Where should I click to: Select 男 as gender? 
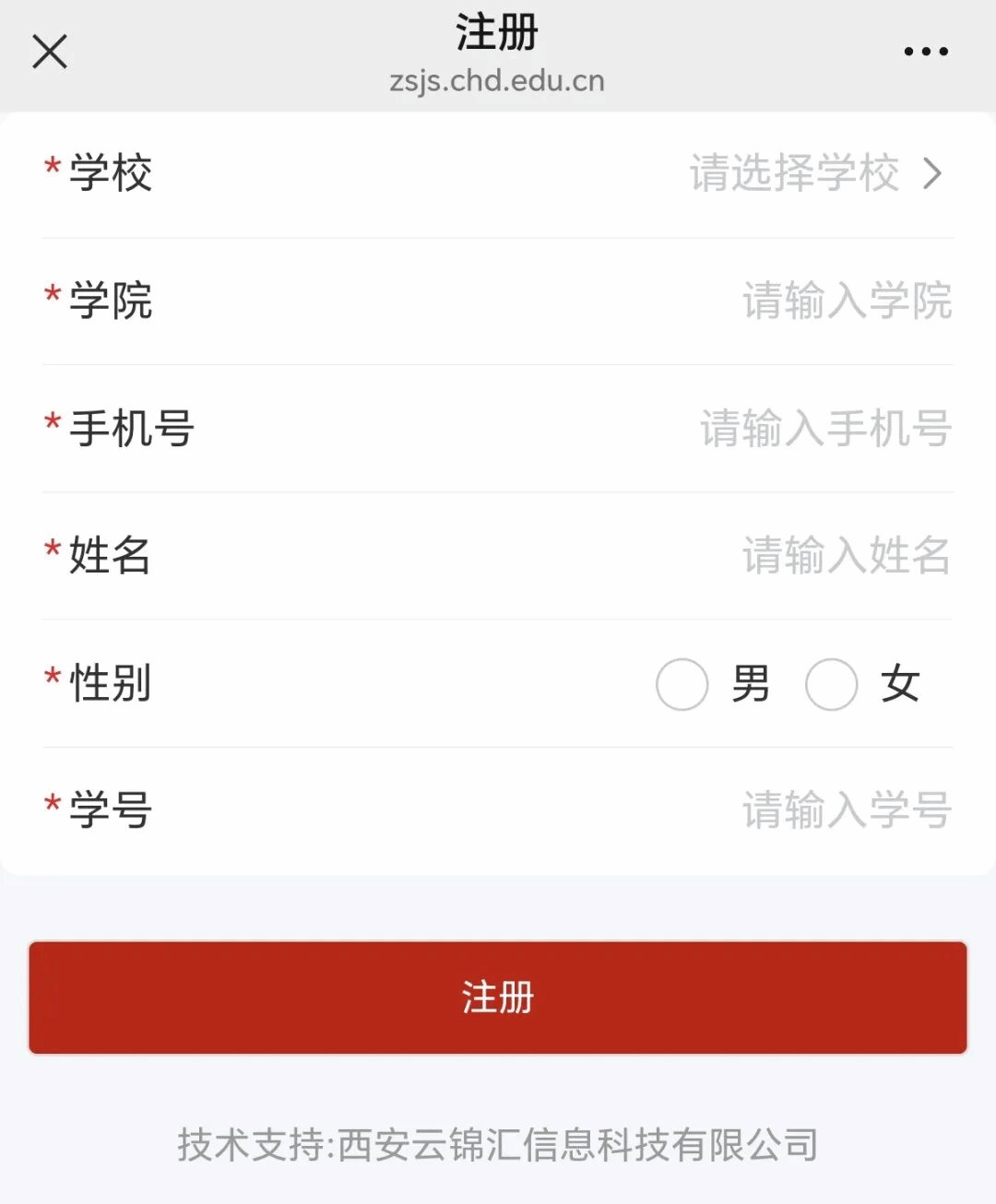click(x=682, y=684)
